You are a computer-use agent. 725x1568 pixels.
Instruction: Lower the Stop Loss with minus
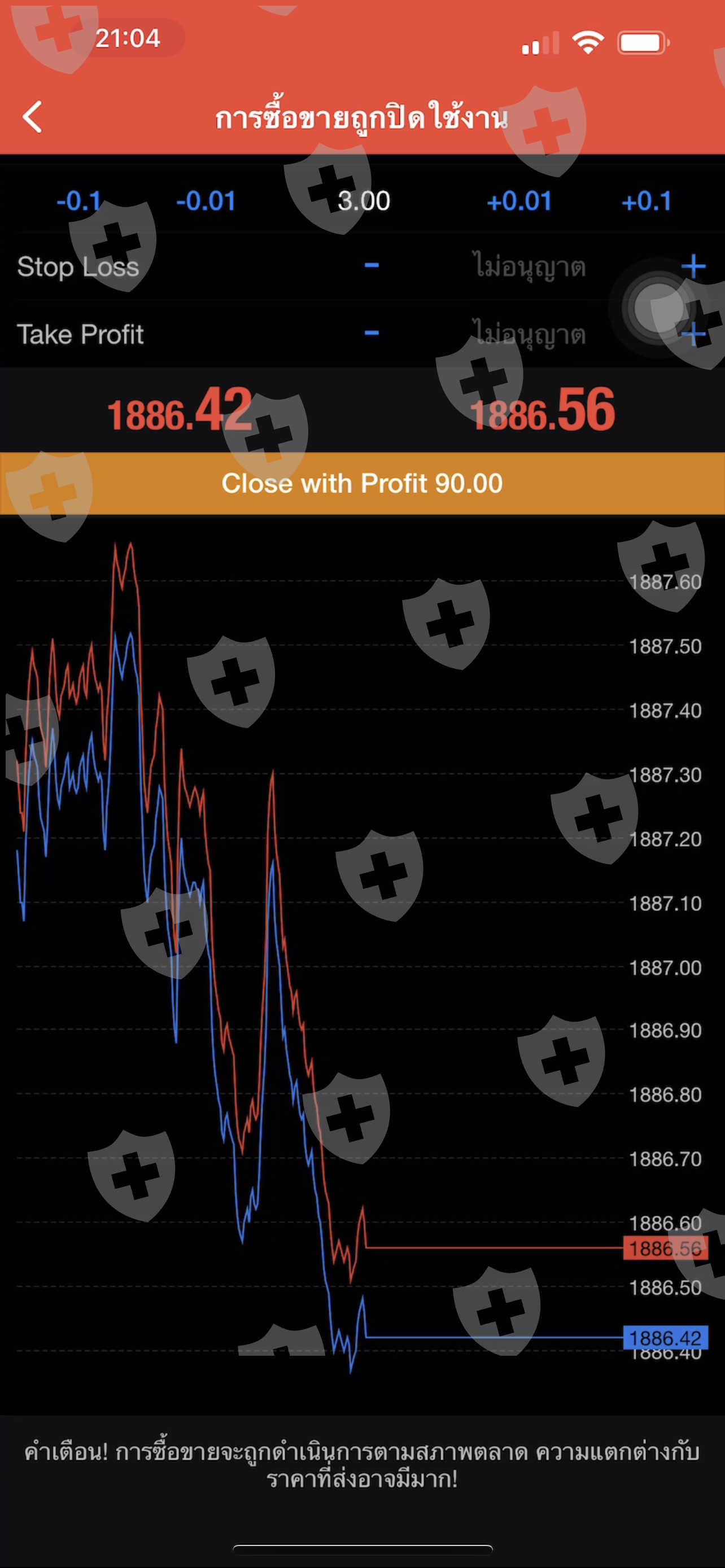point(372,265)
